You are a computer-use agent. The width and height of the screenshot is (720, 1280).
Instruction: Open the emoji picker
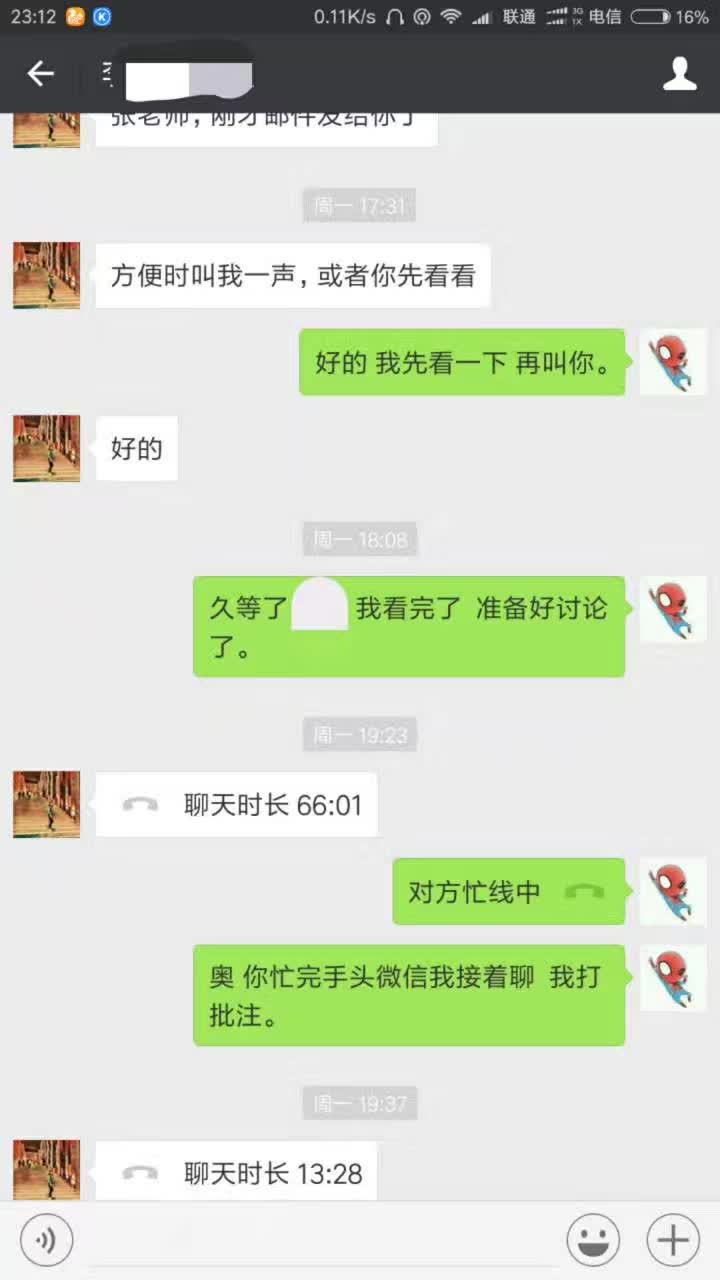pyautogui.click(x=593, y=1241)
